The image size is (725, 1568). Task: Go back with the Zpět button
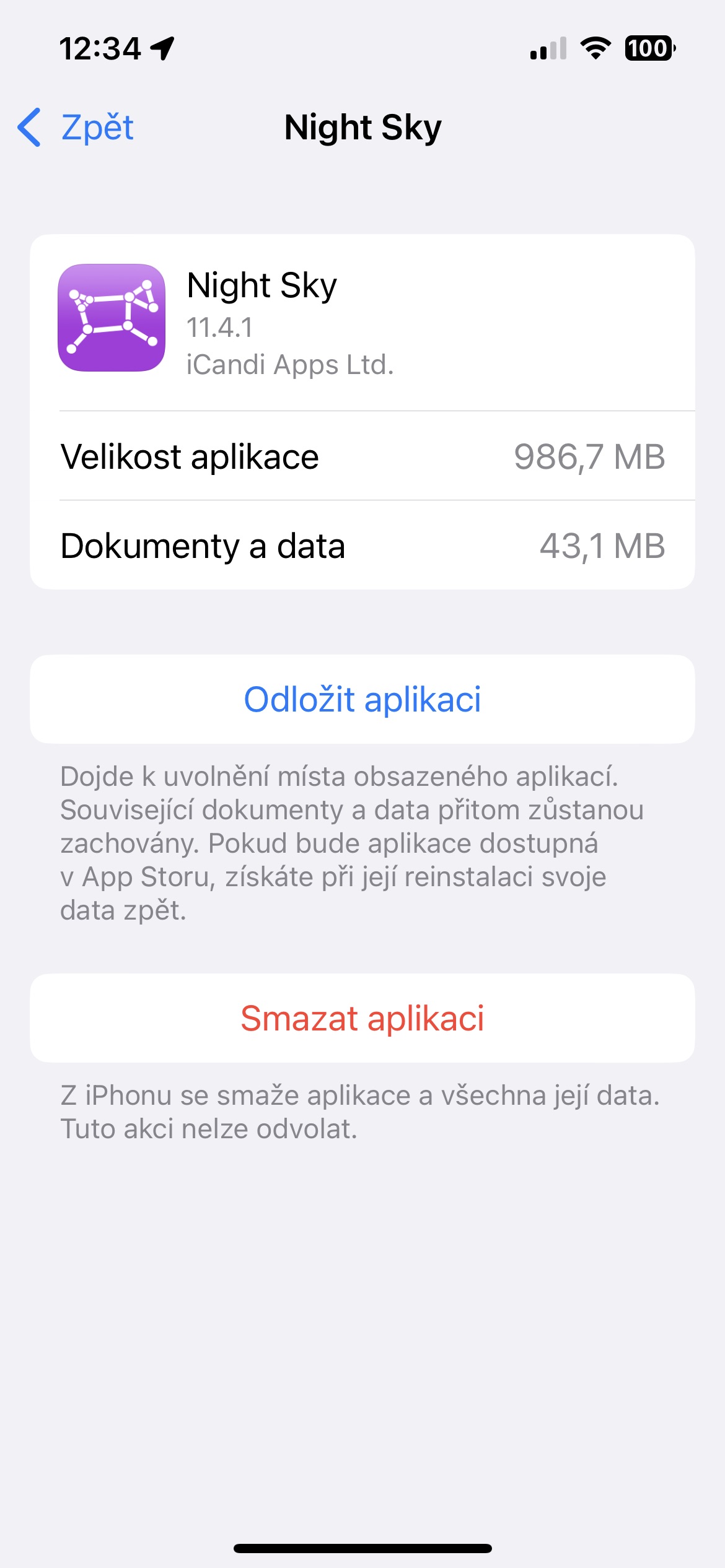(76, 128)
